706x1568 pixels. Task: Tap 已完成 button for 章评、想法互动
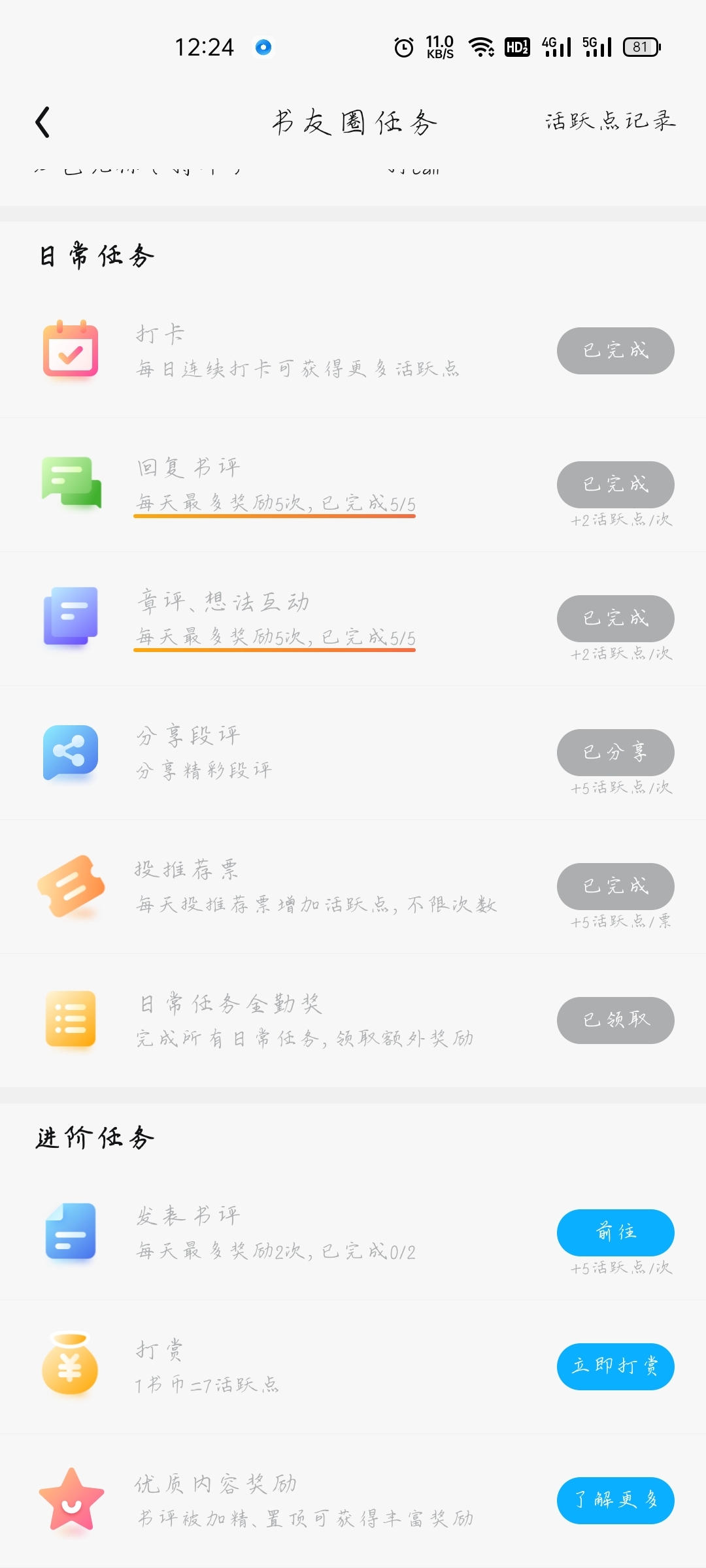[x=615, y=619]
